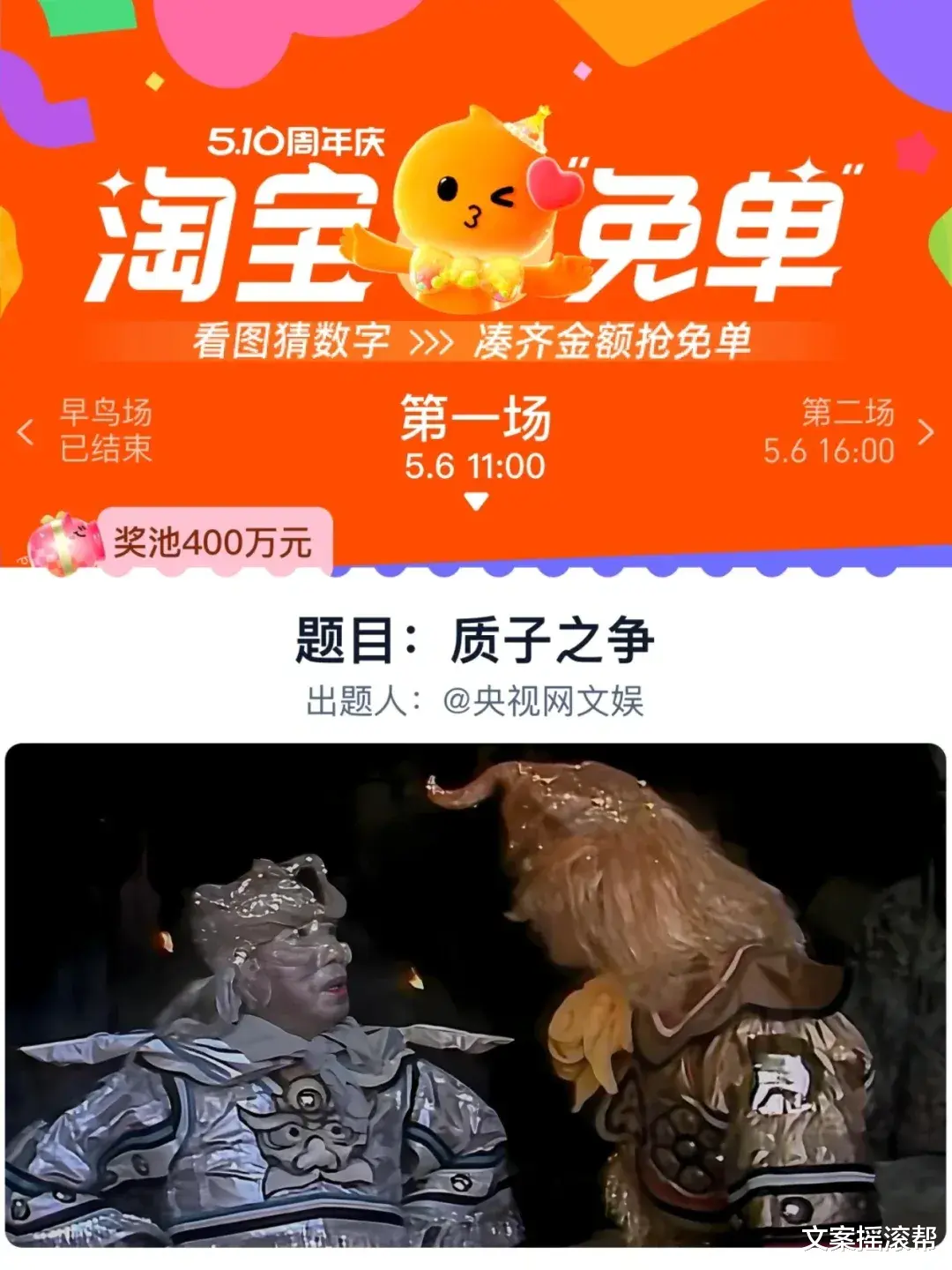Tap the left arrow for earlier sessions

tap(26, 432)
